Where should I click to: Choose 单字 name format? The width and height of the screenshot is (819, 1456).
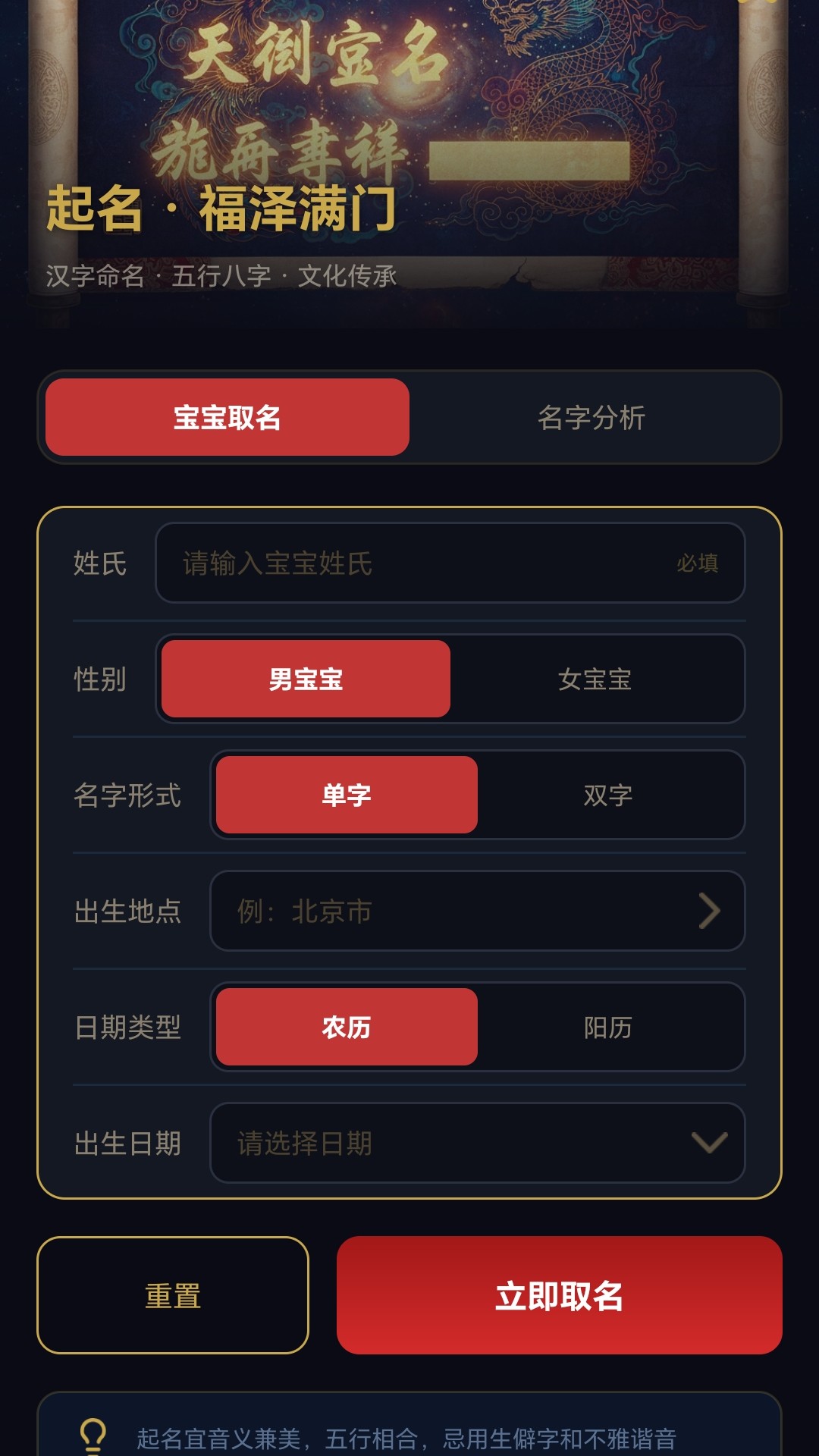coord(346,795)
